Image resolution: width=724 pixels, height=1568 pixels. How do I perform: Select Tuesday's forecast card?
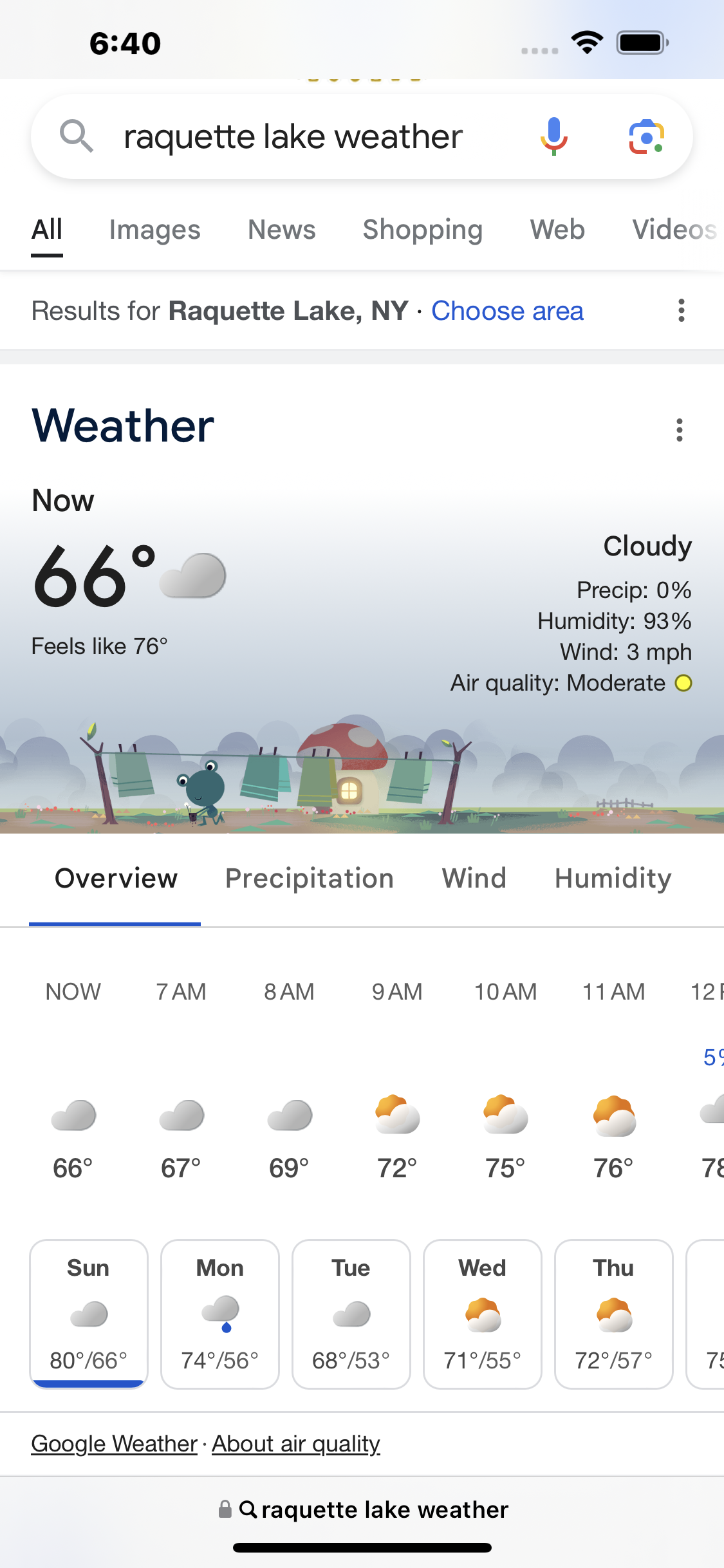[x=351, y=1314]
